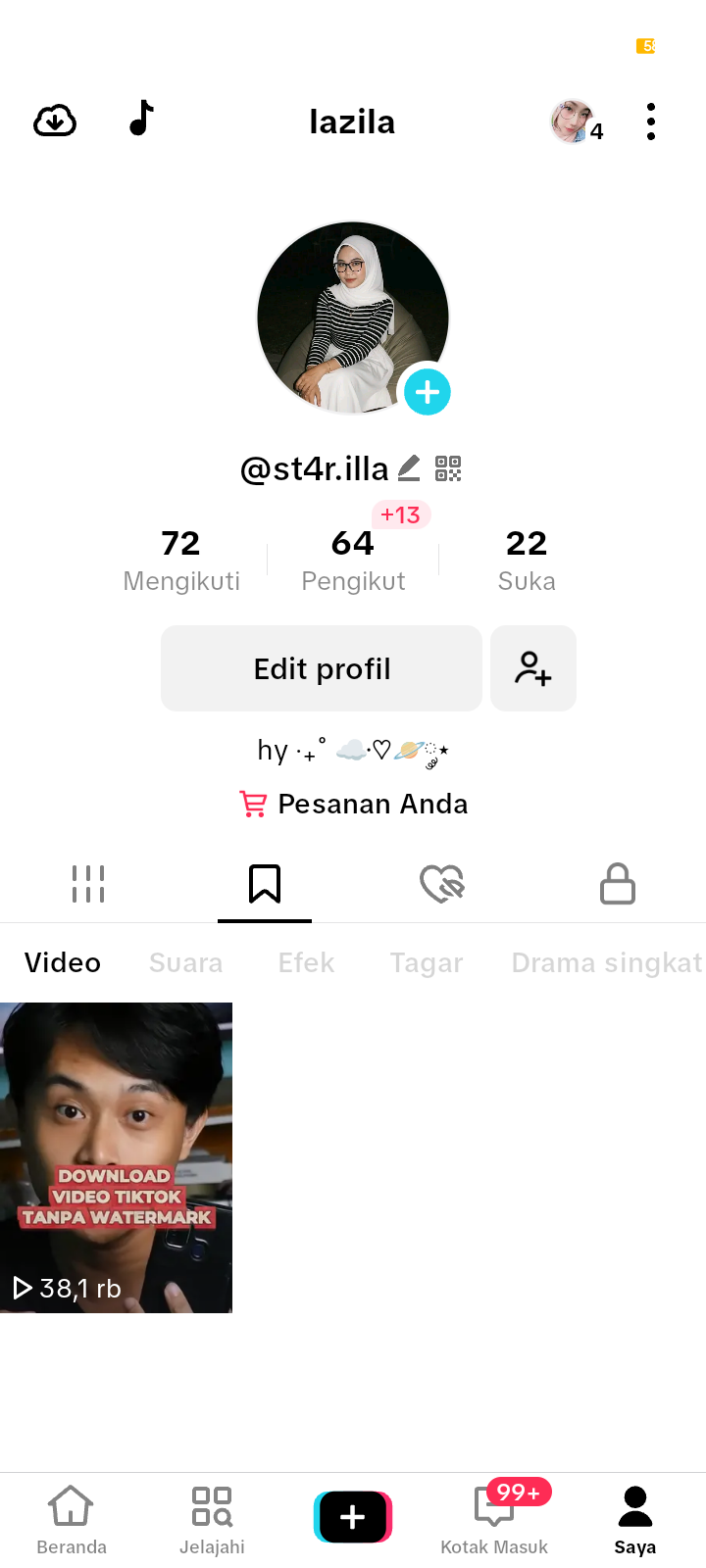The width and height of the screenshot is (706, 1568).
Task: Open the three-dot overflow menu
Action: (651, 122)
